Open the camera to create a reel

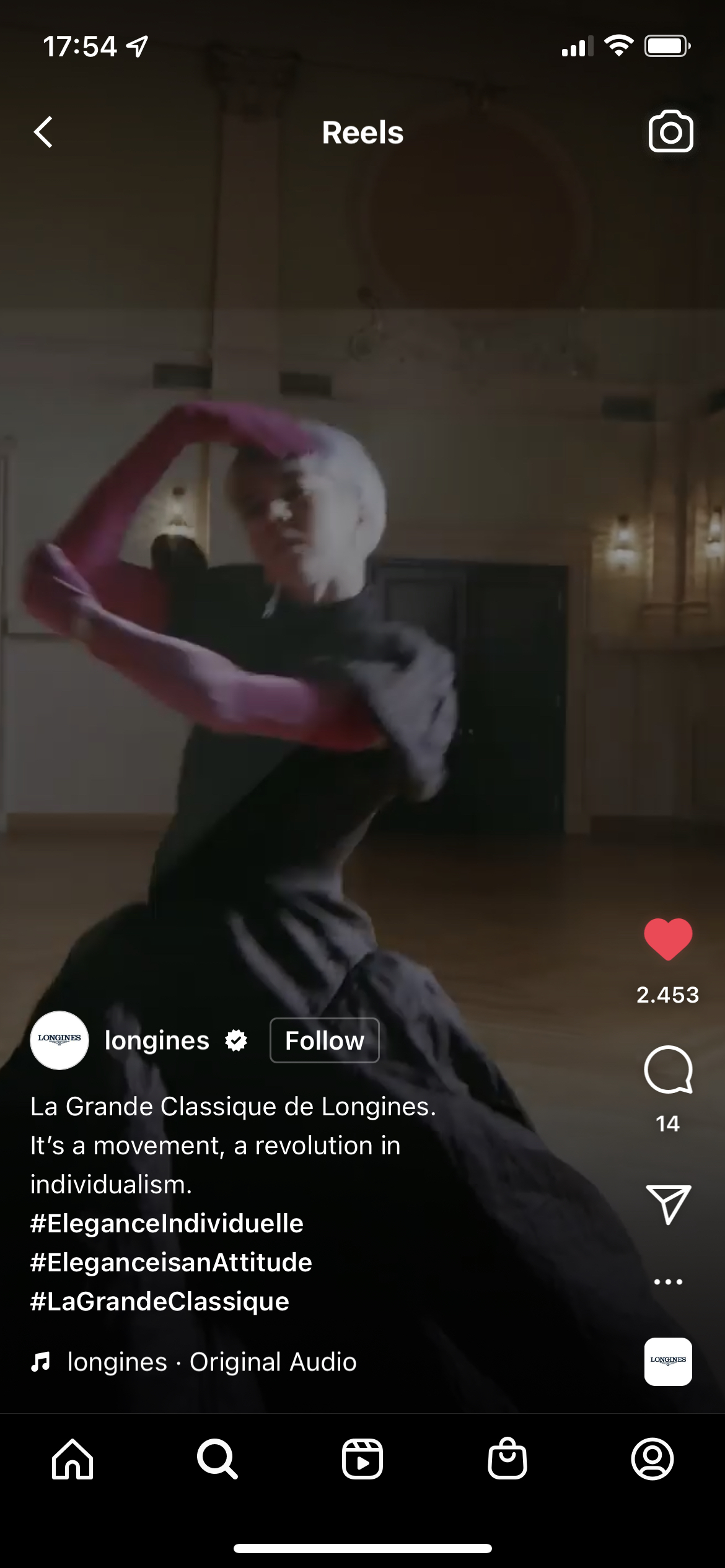(670, 131)
